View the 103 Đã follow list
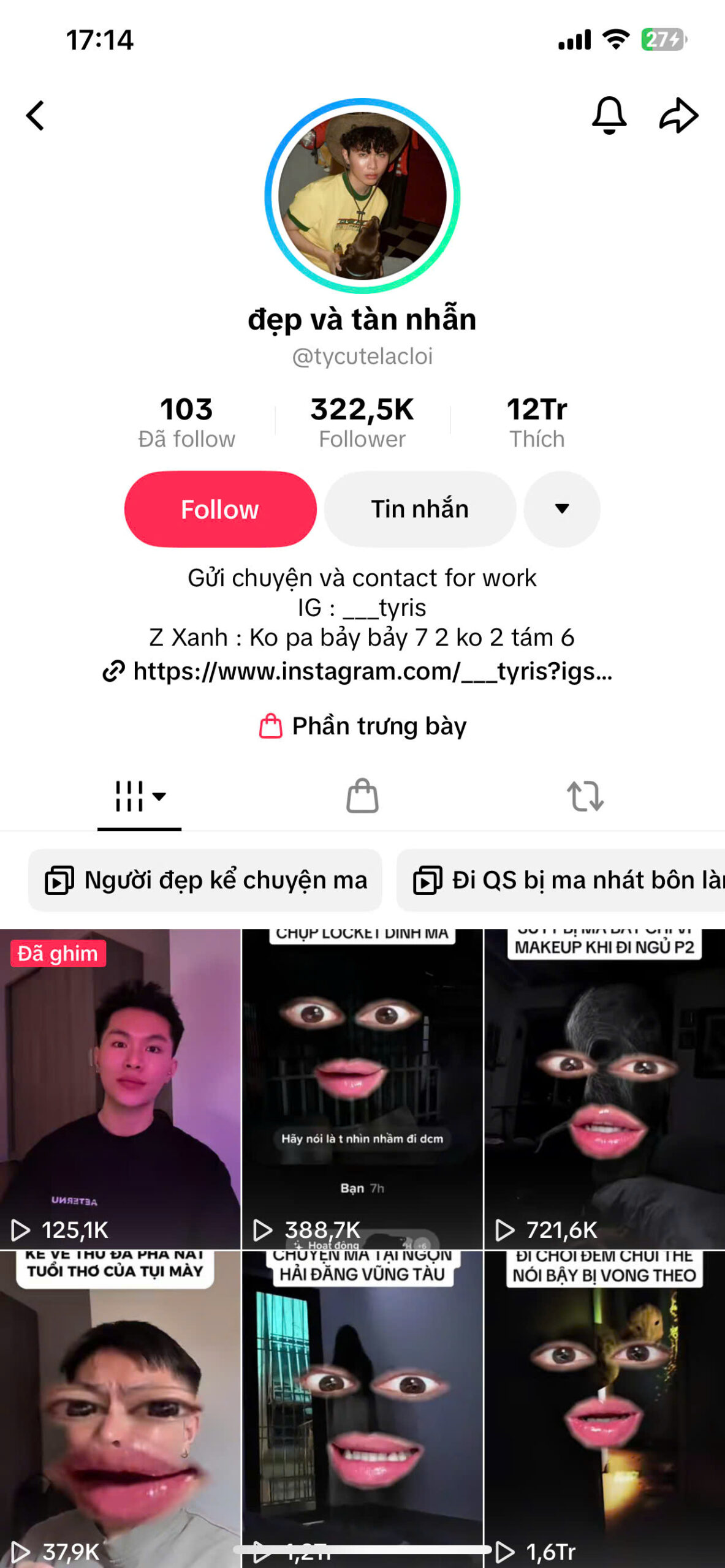Image resolution: width=725 pixels, height=1568 pixels. click(186, 421)
